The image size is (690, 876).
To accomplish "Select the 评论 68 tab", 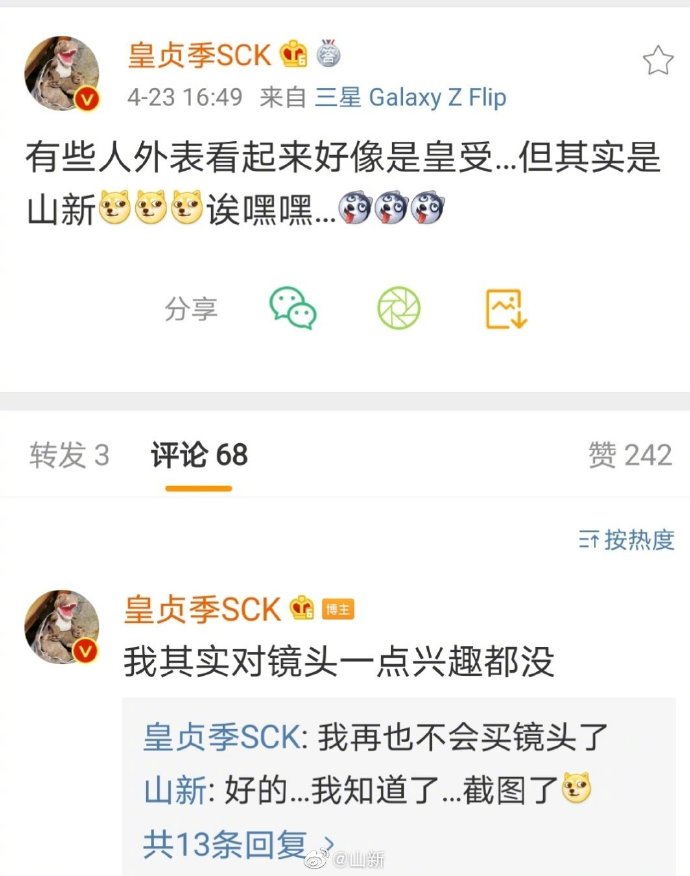I will coord(199,456).
